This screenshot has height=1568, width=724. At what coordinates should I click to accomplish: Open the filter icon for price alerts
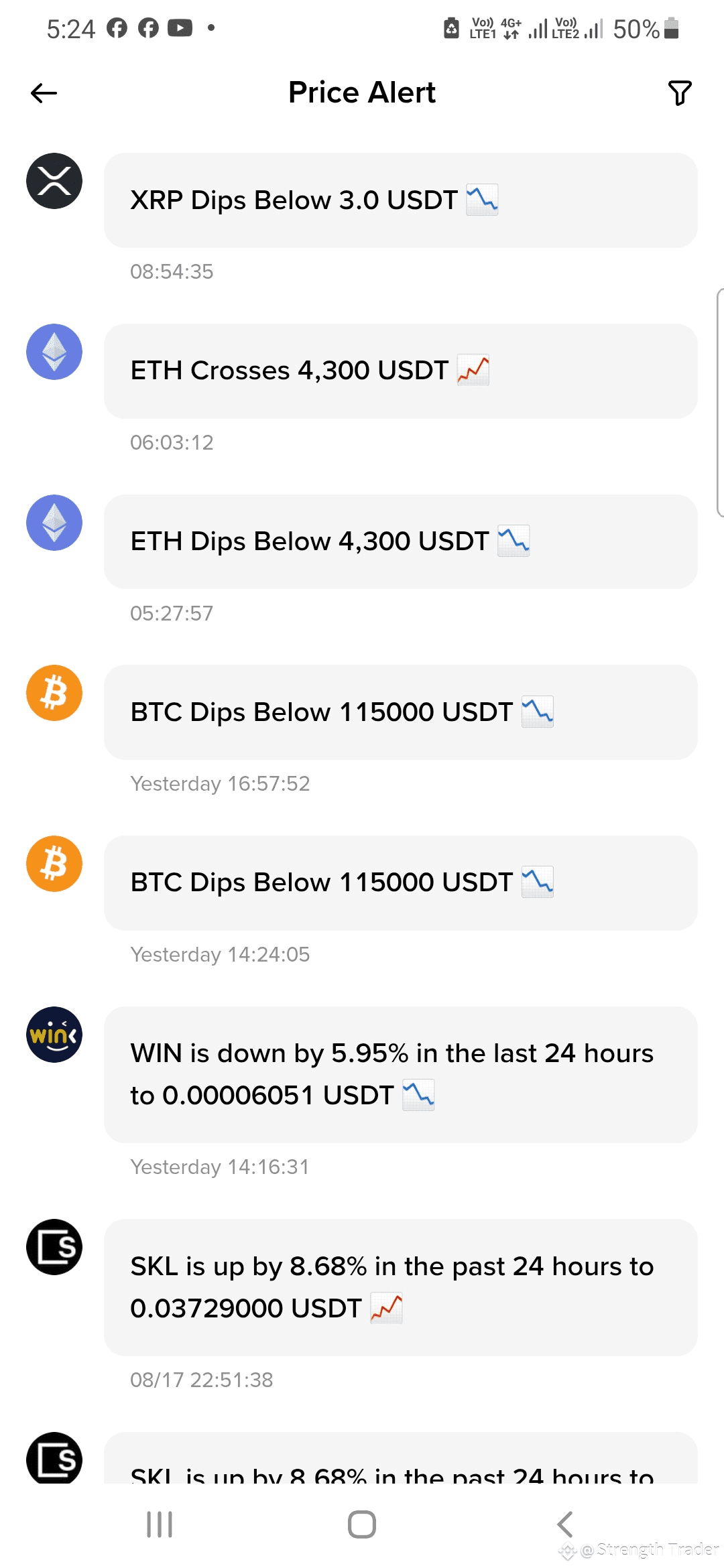[x=680, y=93]
